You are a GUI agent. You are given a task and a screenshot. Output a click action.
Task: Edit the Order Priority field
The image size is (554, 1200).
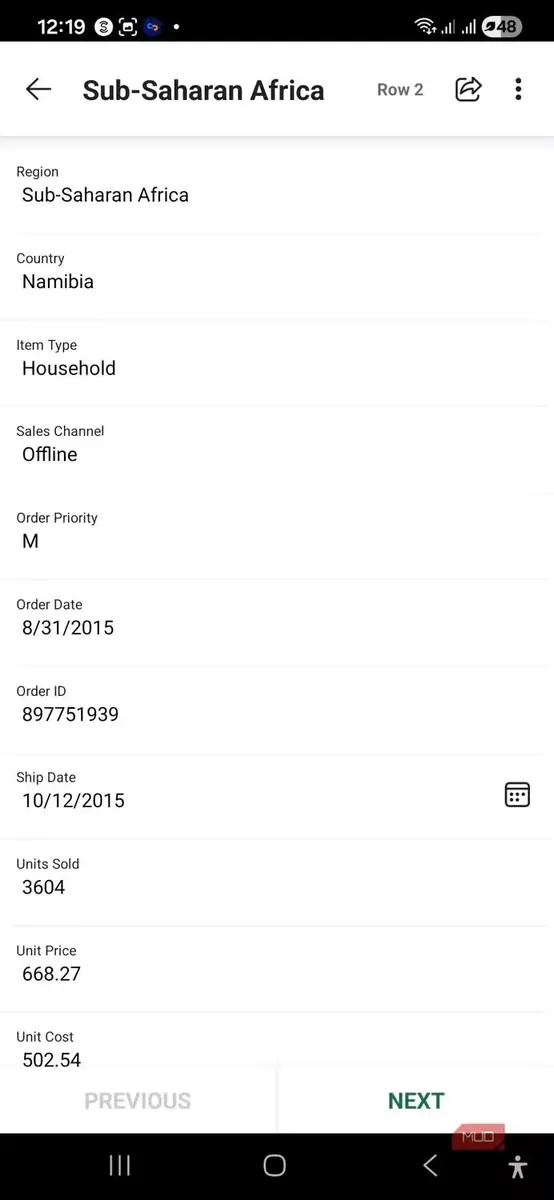pos(277,531)
